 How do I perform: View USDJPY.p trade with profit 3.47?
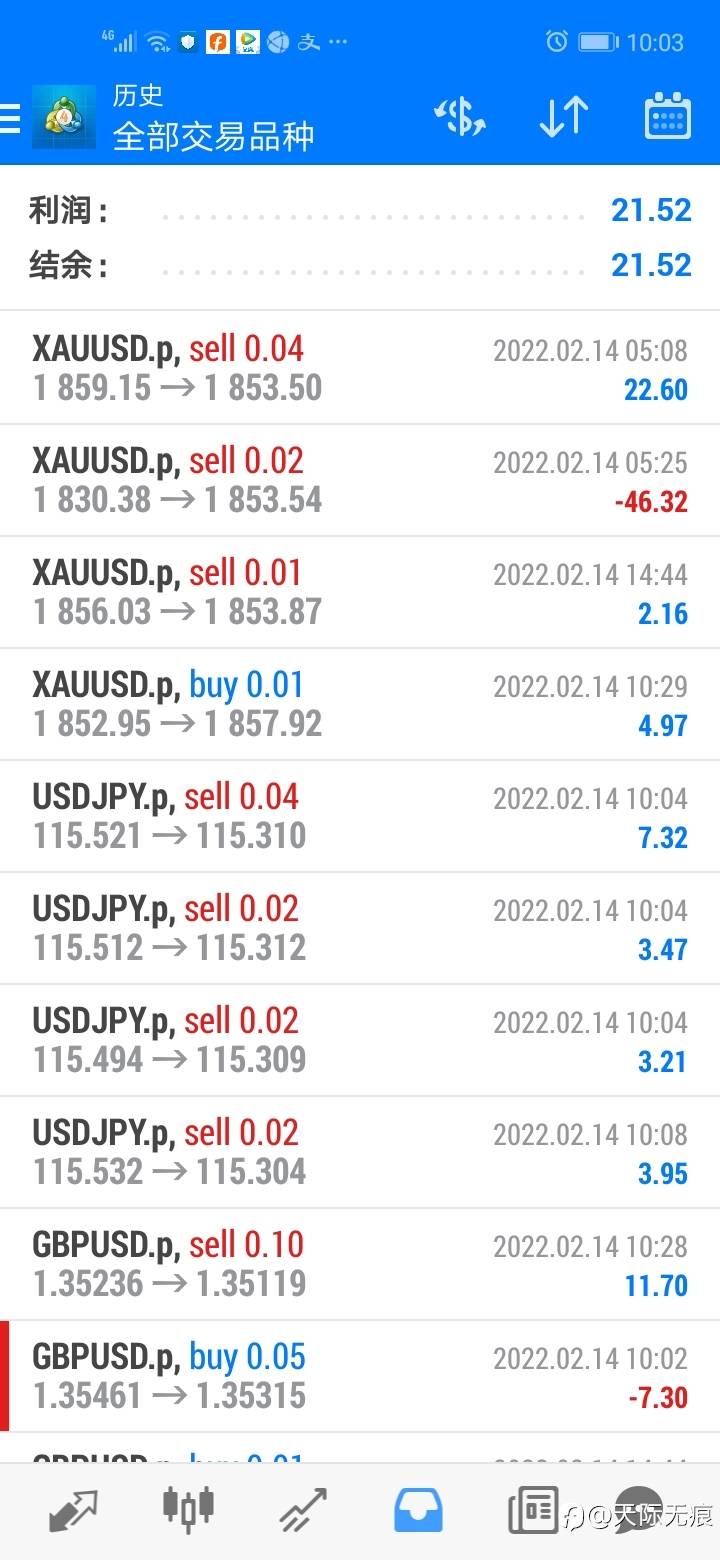click(x=360, y=928)
